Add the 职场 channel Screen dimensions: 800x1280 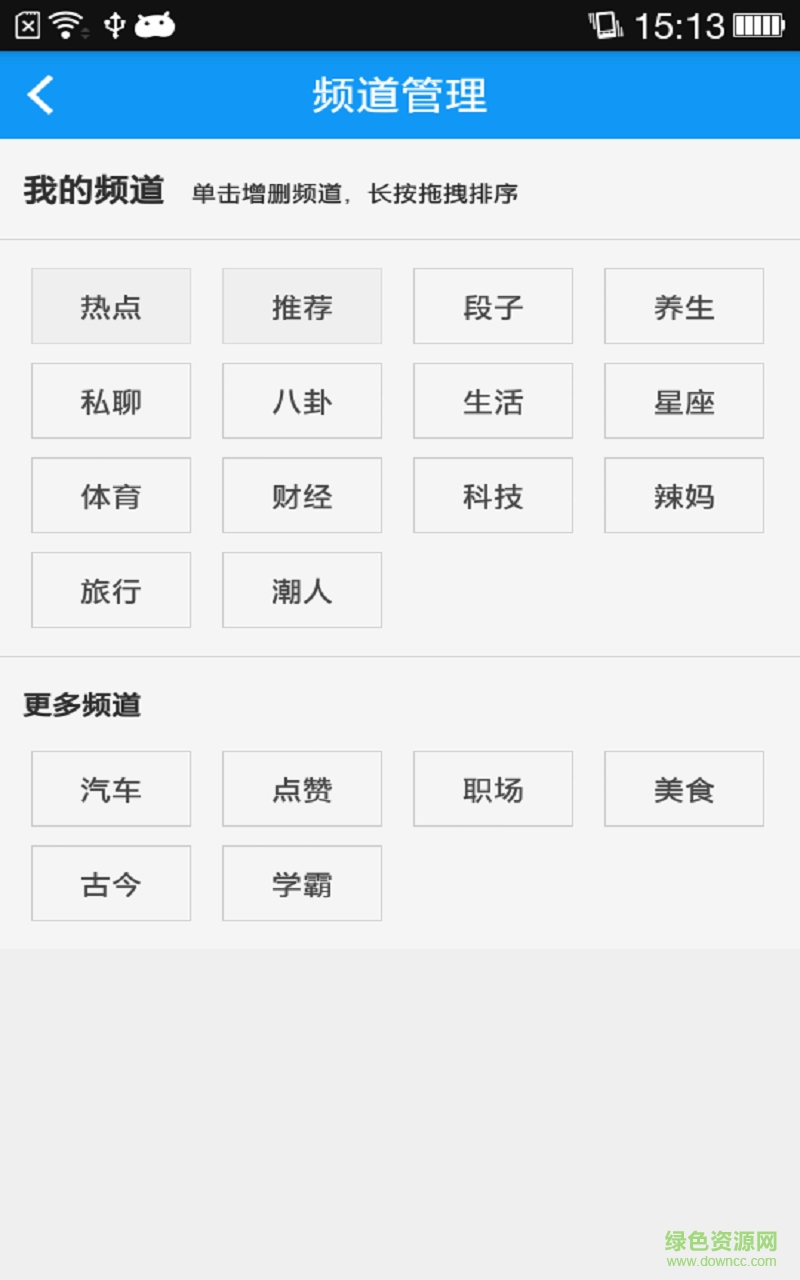click(493, 789)
